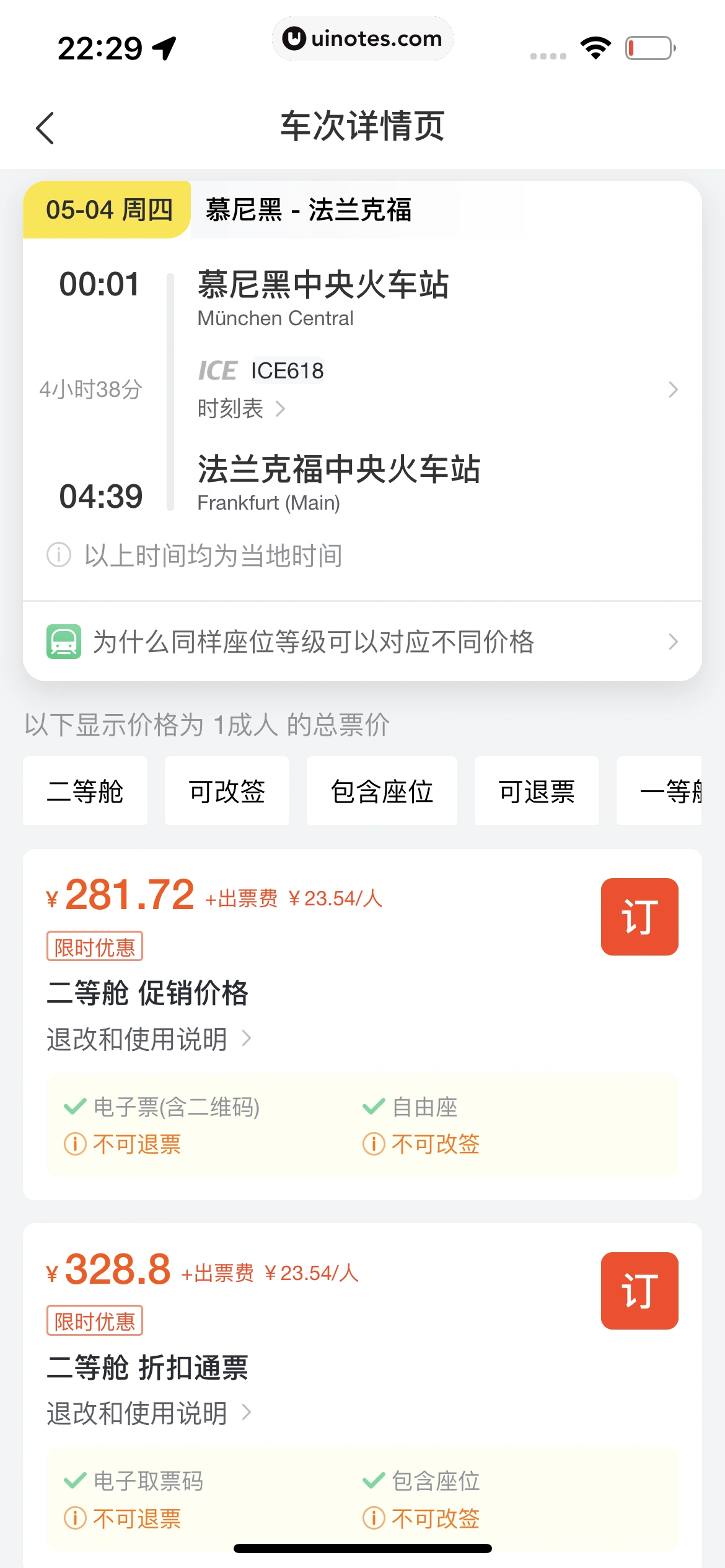Book the ¥281.72 二等舱 促销价格 ticket
Image resolution: width=725 pixels, height=1568 pixels.
(639, 917)
